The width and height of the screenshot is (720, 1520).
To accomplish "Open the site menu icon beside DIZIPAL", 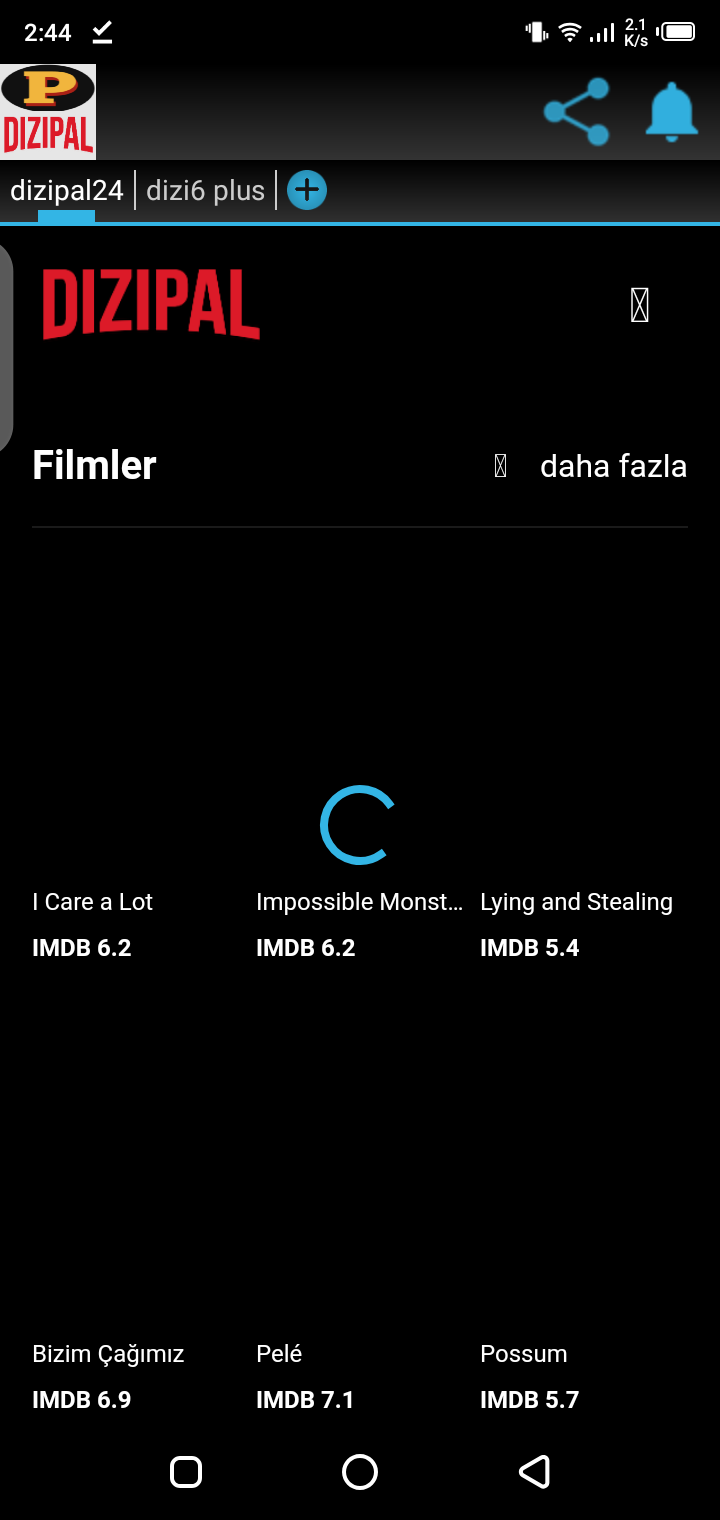I will coord(640,305).
